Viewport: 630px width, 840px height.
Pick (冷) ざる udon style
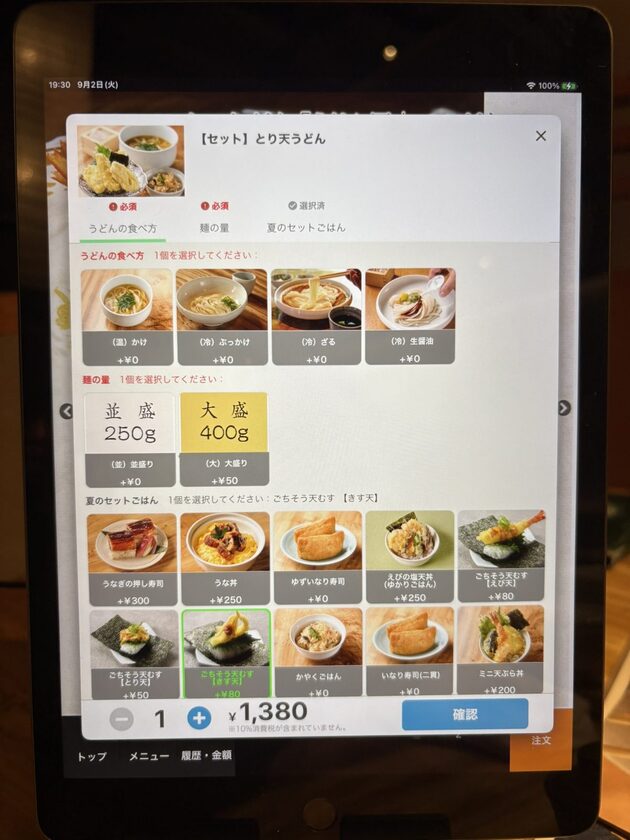pos(316,315)
